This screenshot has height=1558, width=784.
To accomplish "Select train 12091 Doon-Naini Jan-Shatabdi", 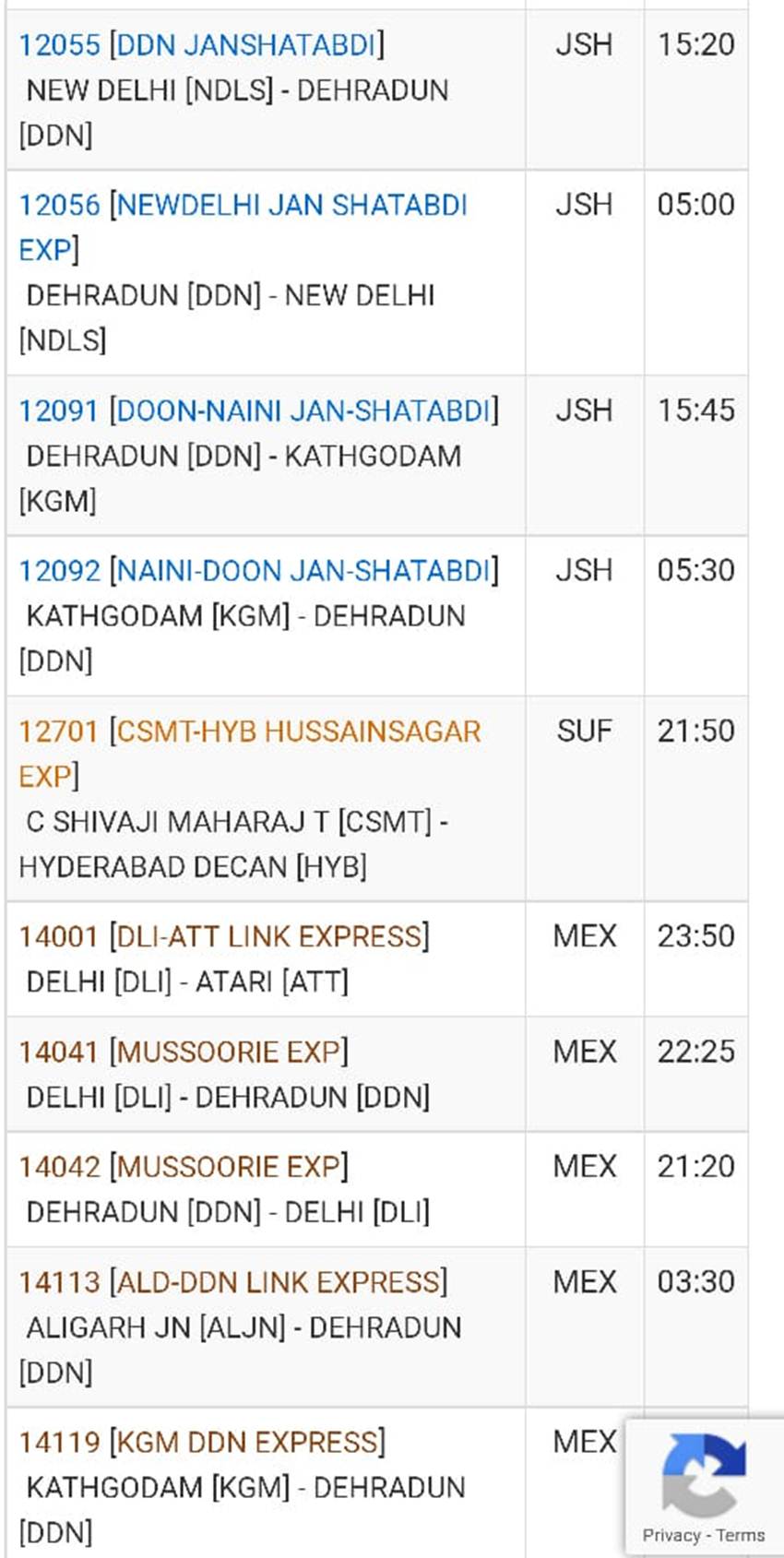I will 258,410.
